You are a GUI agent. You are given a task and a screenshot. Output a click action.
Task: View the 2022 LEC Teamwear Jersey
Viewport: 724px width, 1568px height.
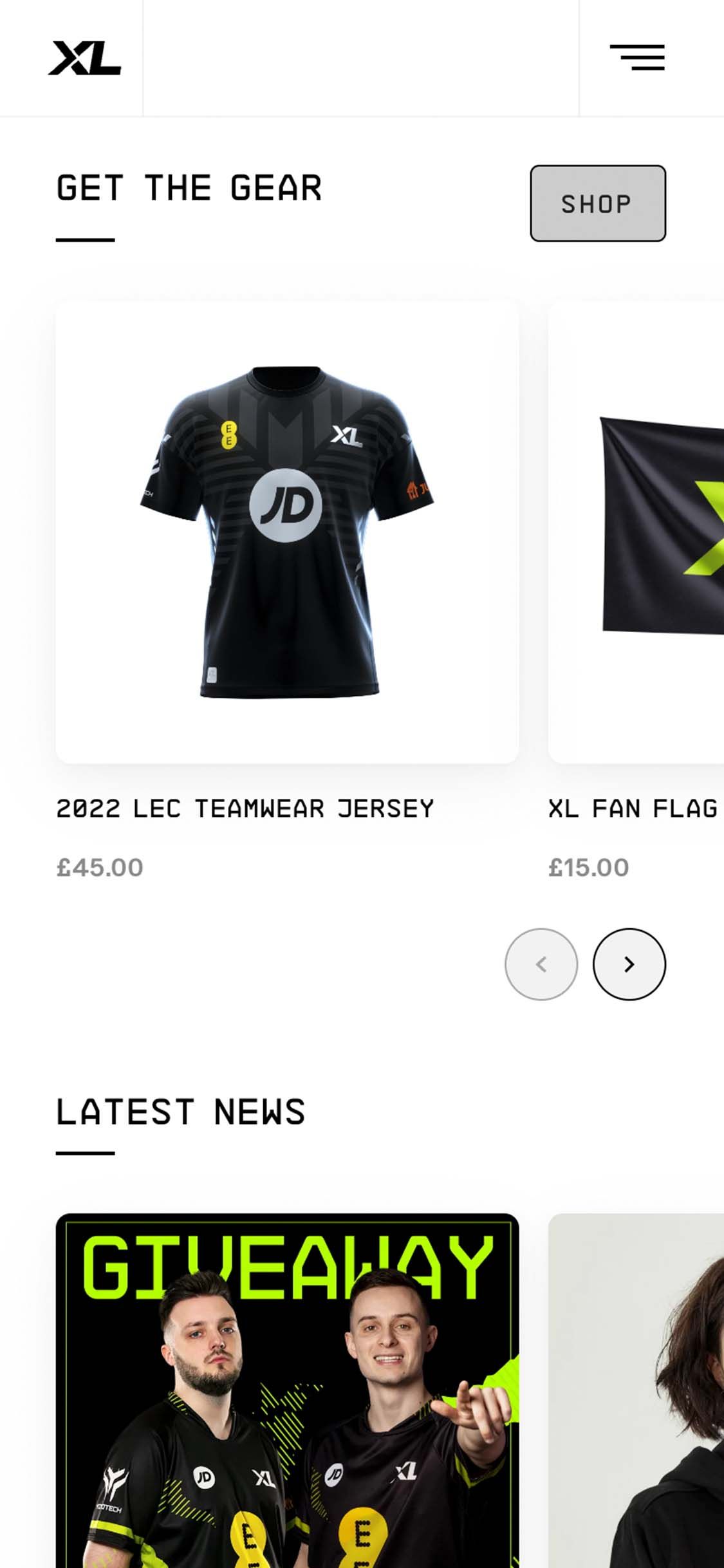click(287, 532)
